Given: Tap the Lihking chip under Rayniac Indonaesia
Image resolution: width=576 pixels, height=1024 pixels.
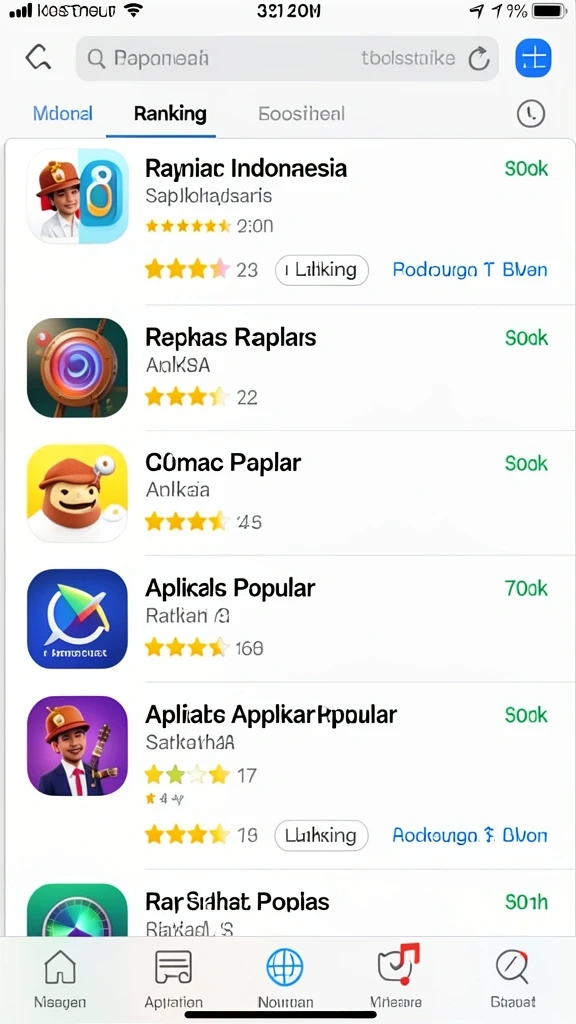Looking at the screenshot, I should [322, 270].
